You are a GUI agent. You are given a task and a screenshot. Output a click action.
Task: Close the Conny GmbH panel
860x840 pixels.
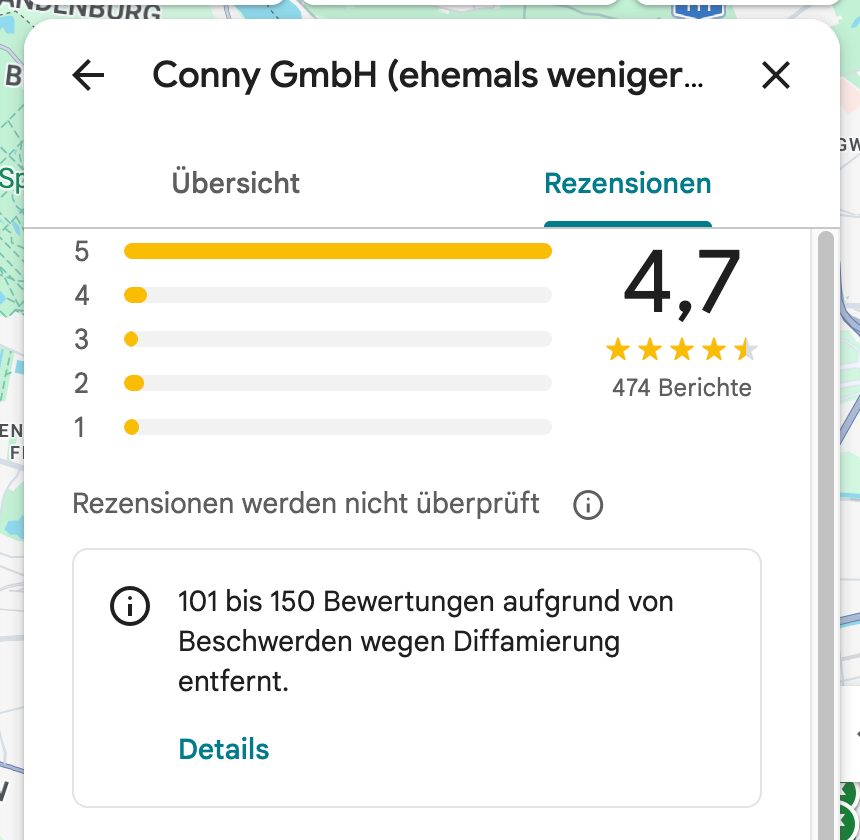coord(776,75)
